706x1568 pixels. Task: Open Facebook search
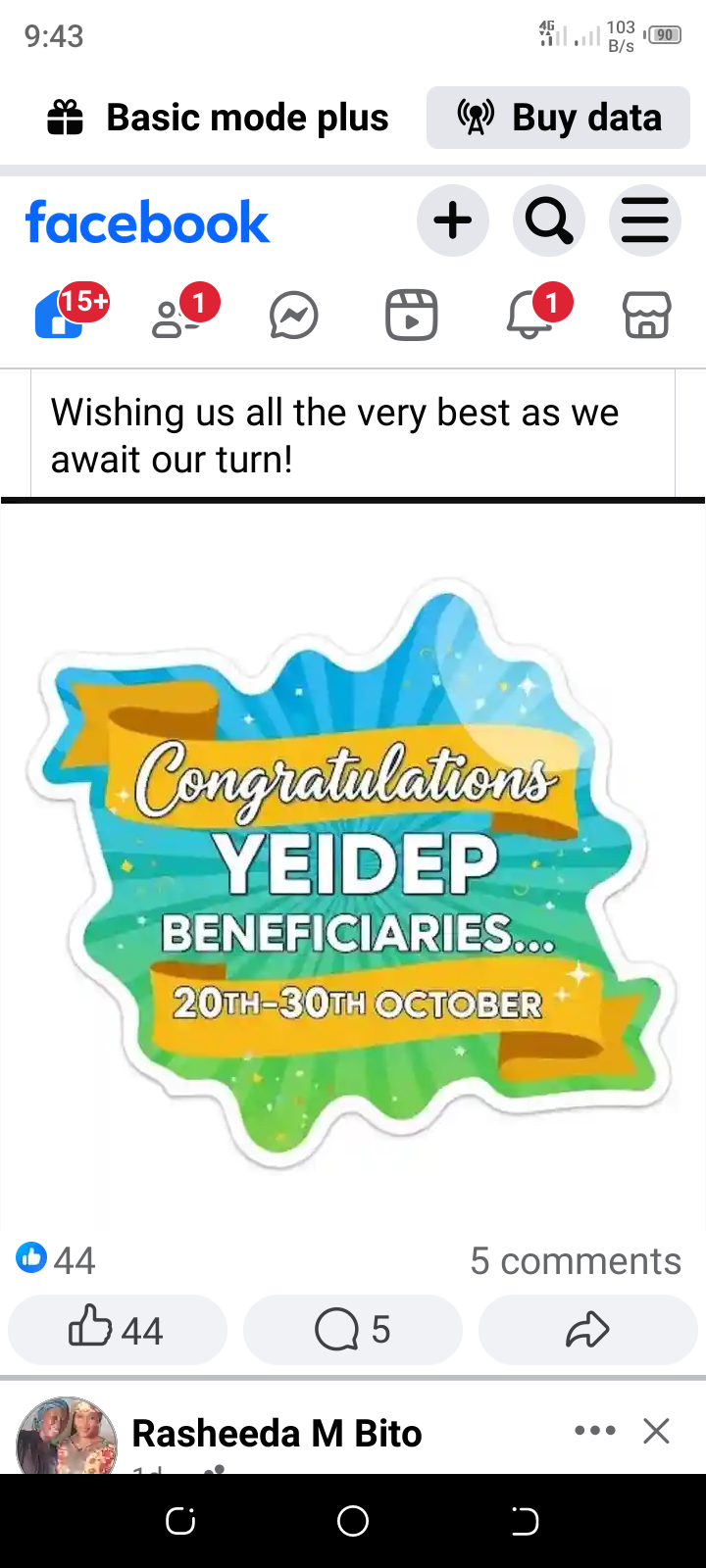point(548,220)
